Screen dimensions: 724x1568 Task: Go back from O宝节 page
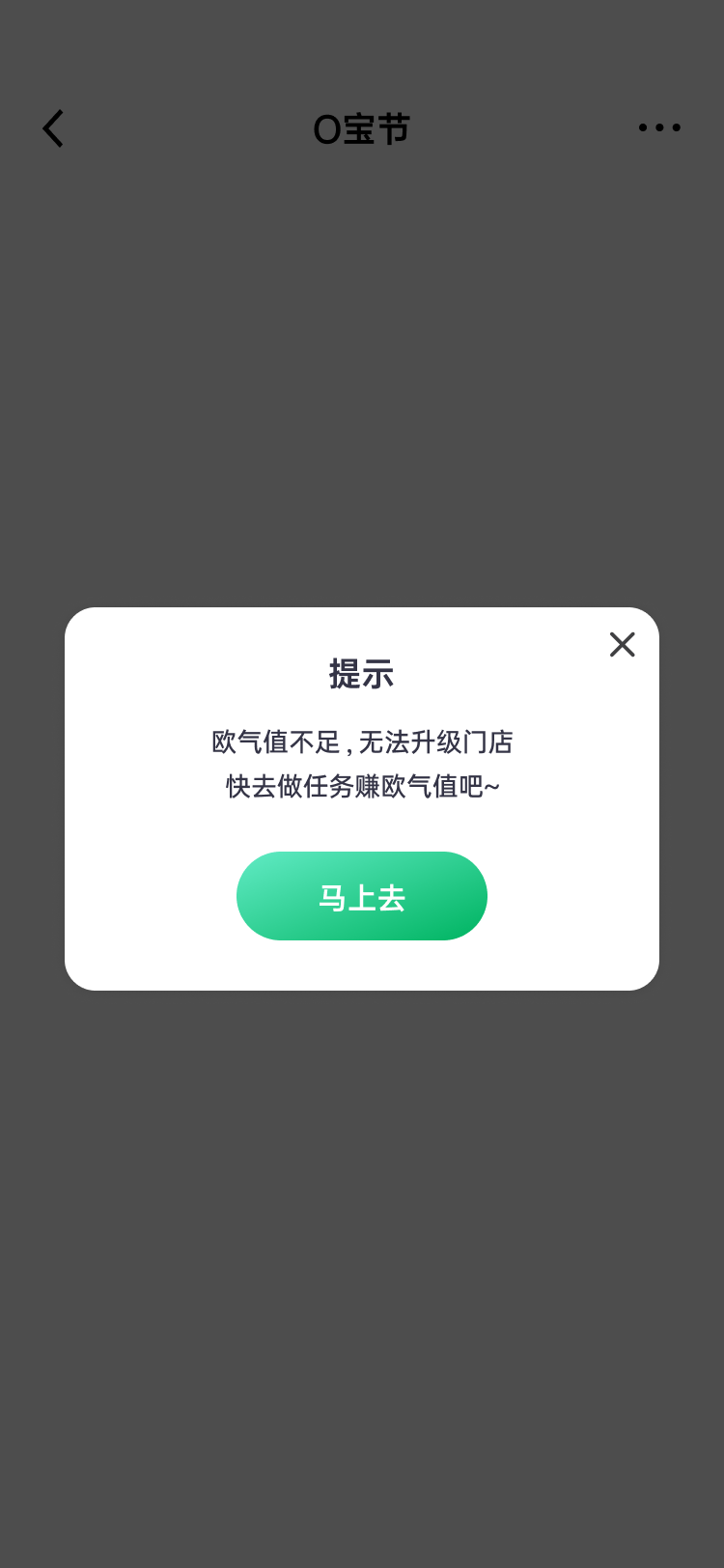click(53, 128)
